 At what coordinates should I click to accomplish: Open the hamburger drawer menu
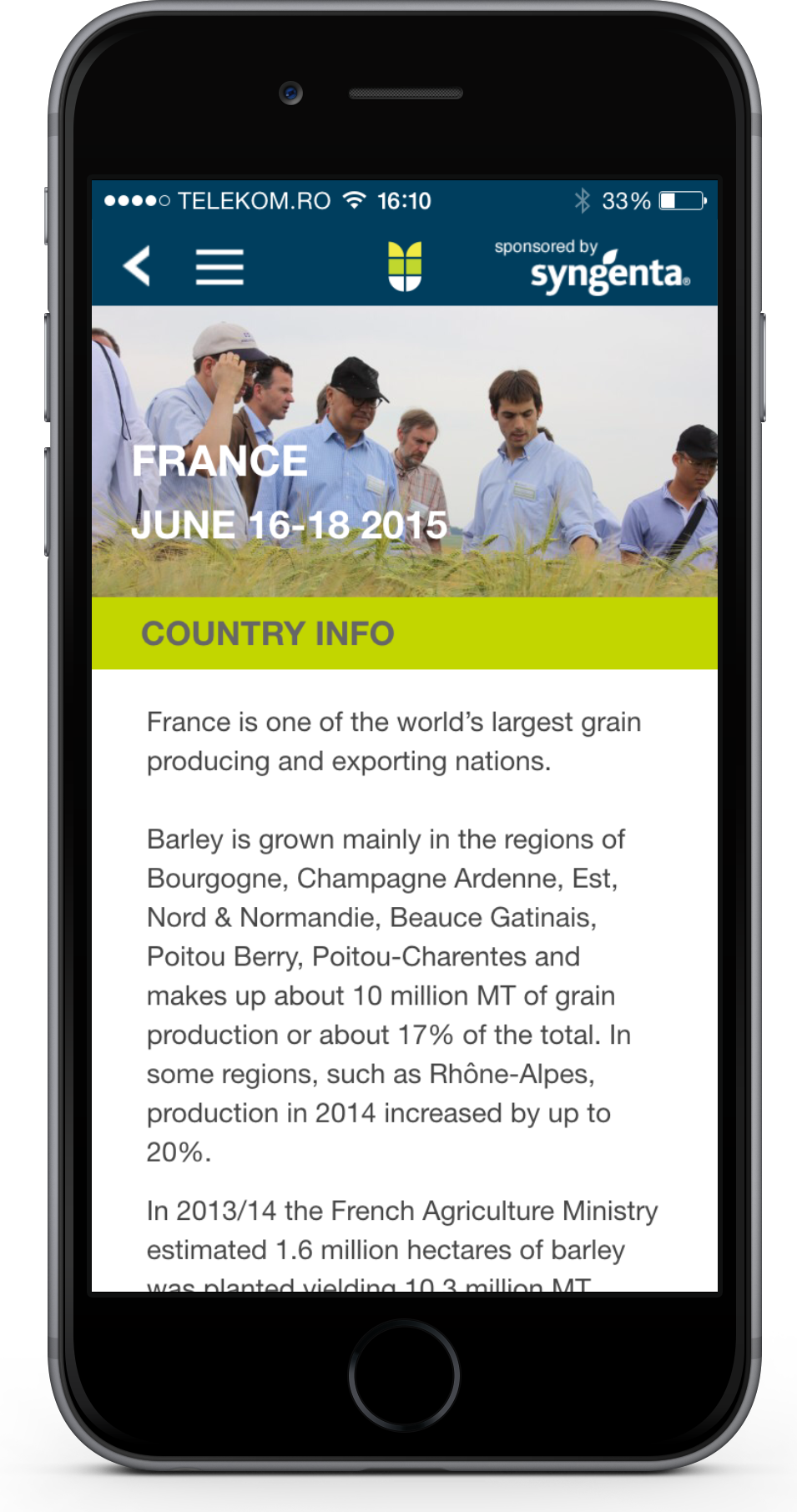pos(219,267)
